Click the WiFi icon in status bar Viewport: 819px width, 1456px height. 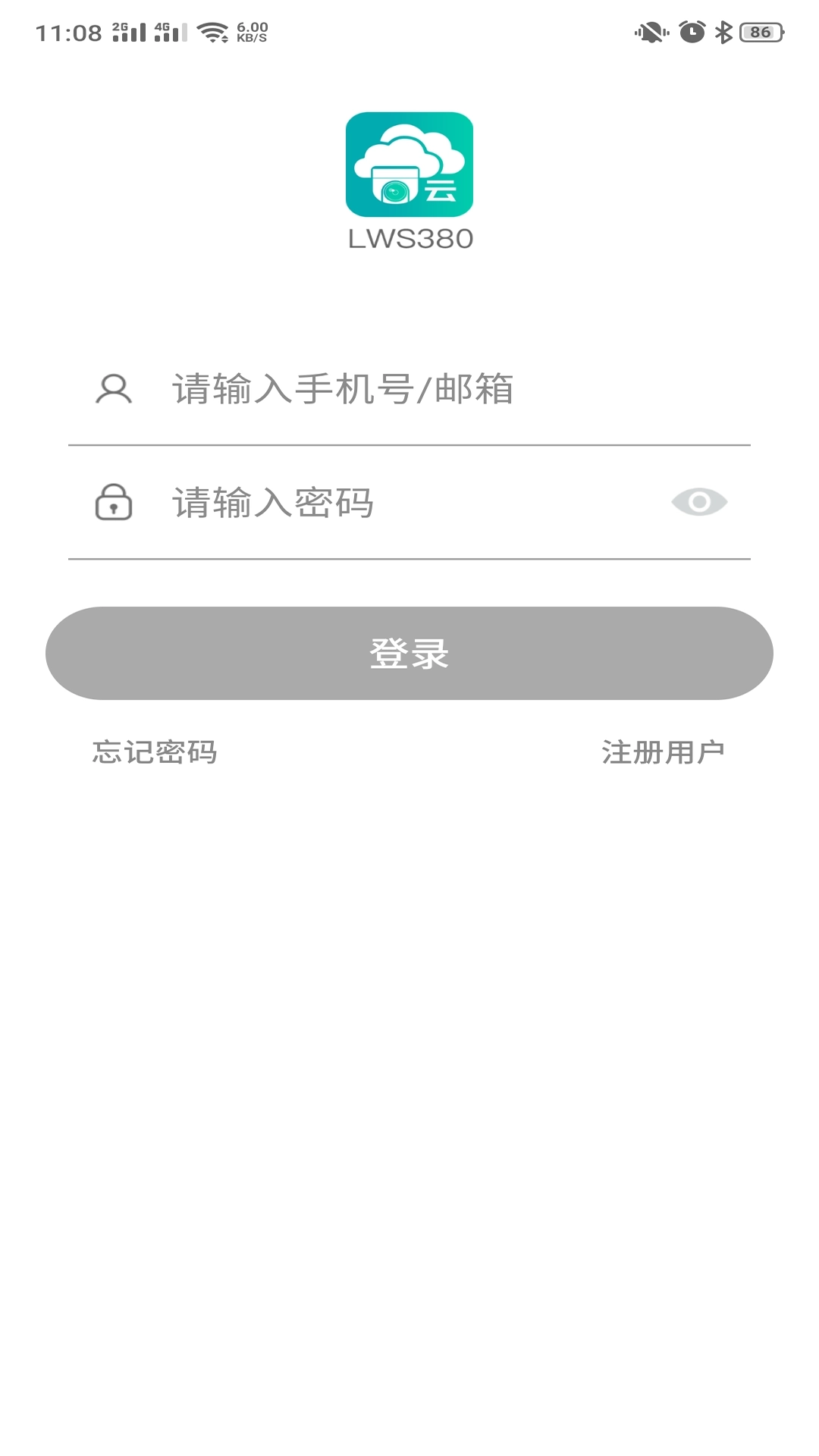(x=213, y=32)
